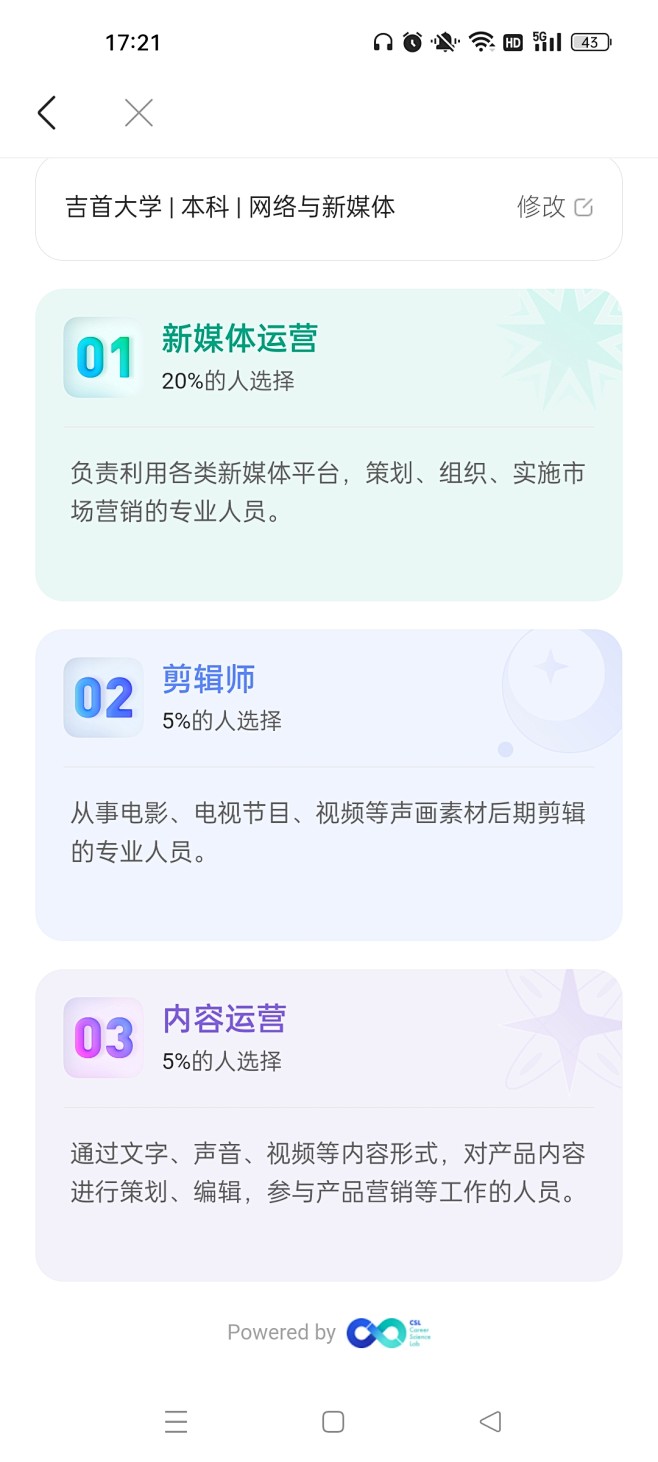
Task: Close the page with the X icon
Action: (139, 113)
